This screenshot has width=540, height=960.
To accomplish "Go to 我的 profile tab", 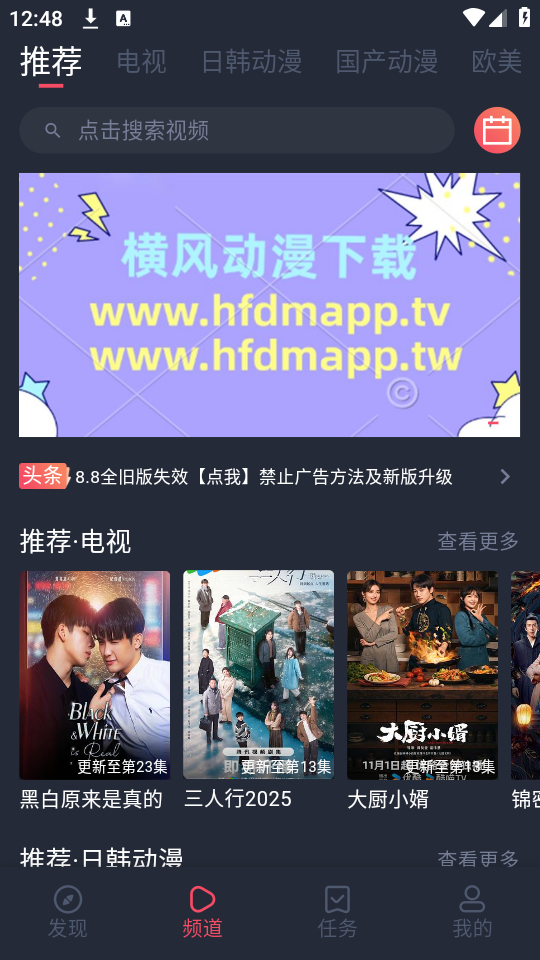I will click(x=472, y=912).
